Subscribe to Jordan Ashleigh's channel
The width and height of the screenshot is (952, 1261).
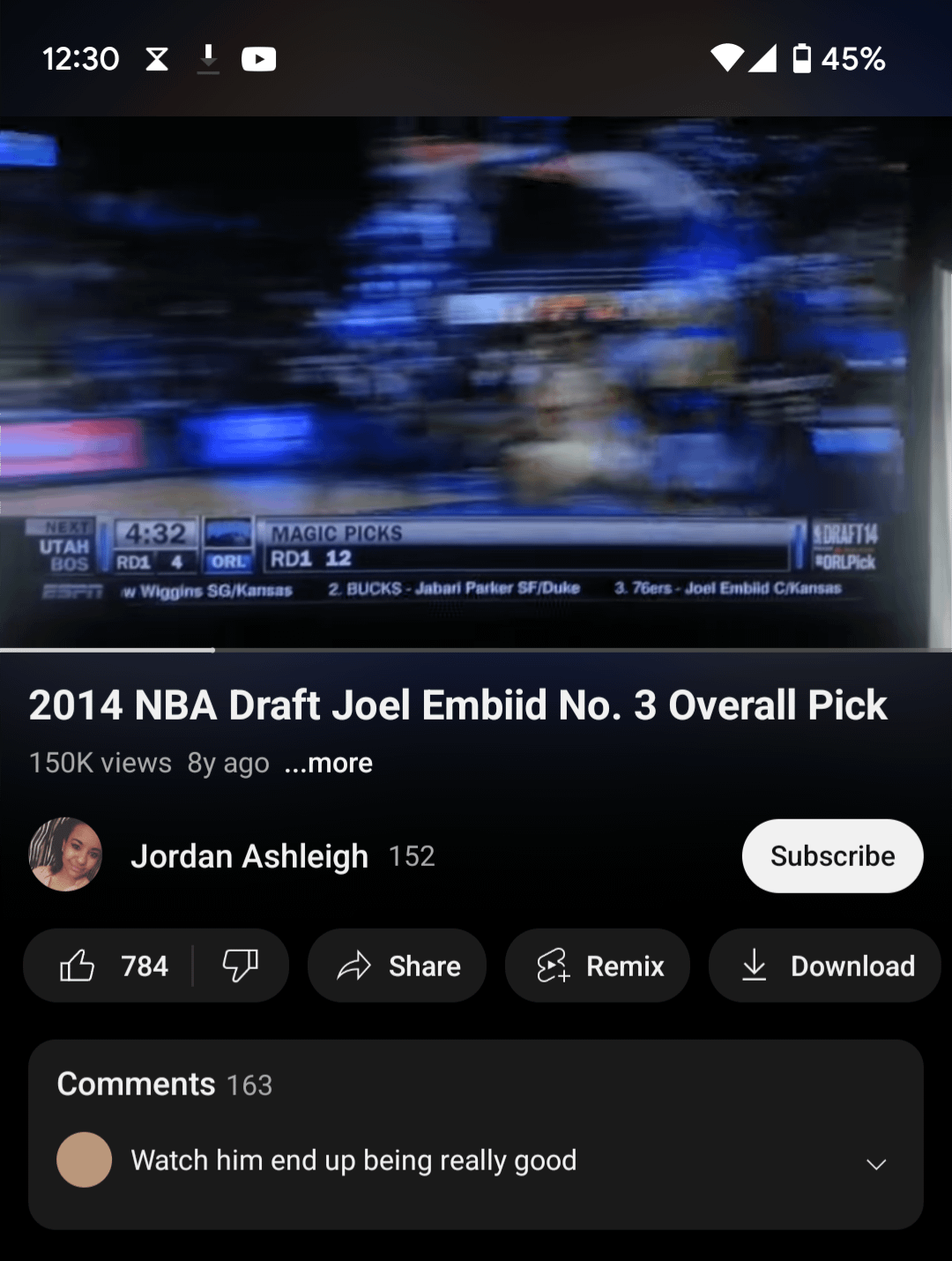[x=832, y=855]
